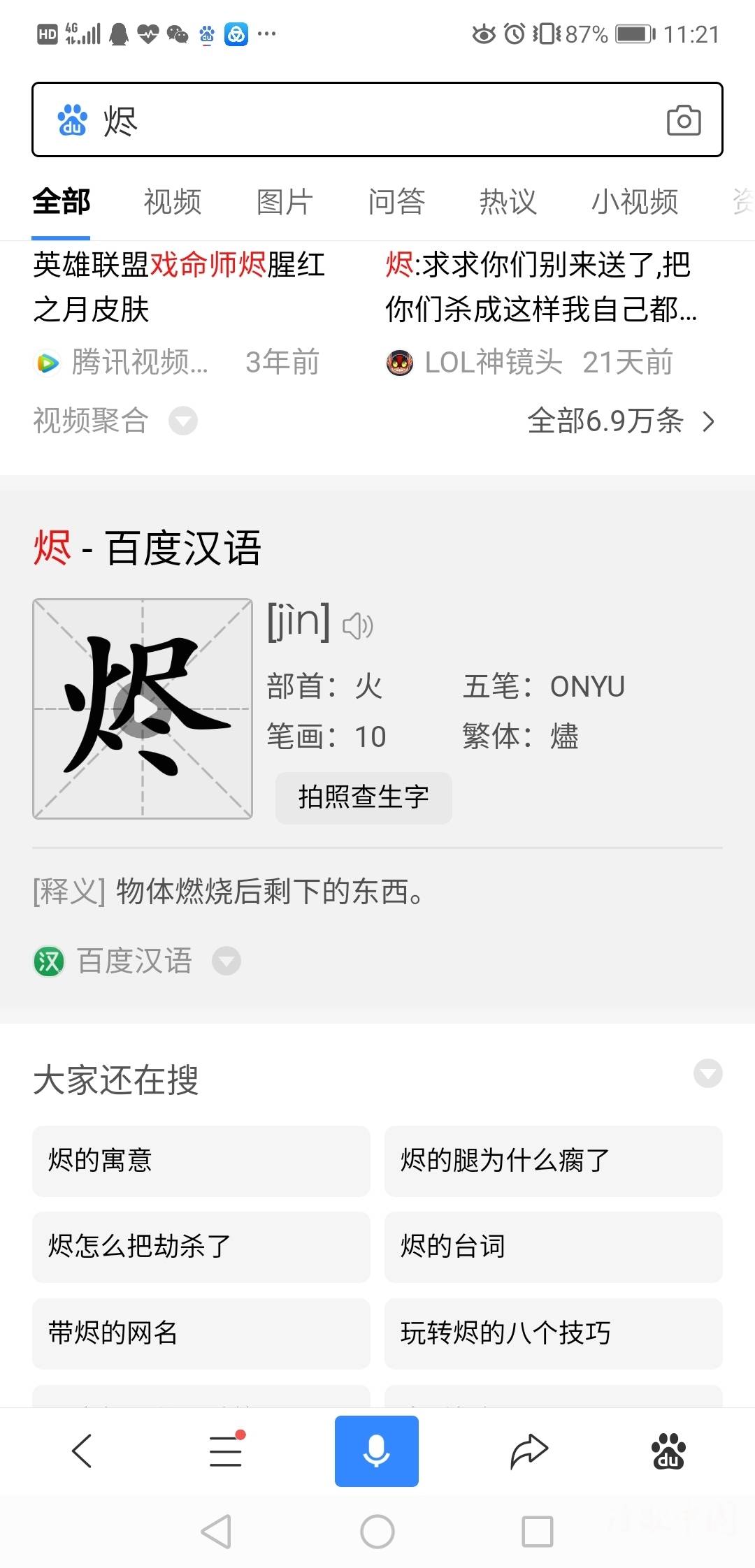This screenshot has height=1568, width=755.
Task: Tap the 拍照查生字 button
Action: 364,797
